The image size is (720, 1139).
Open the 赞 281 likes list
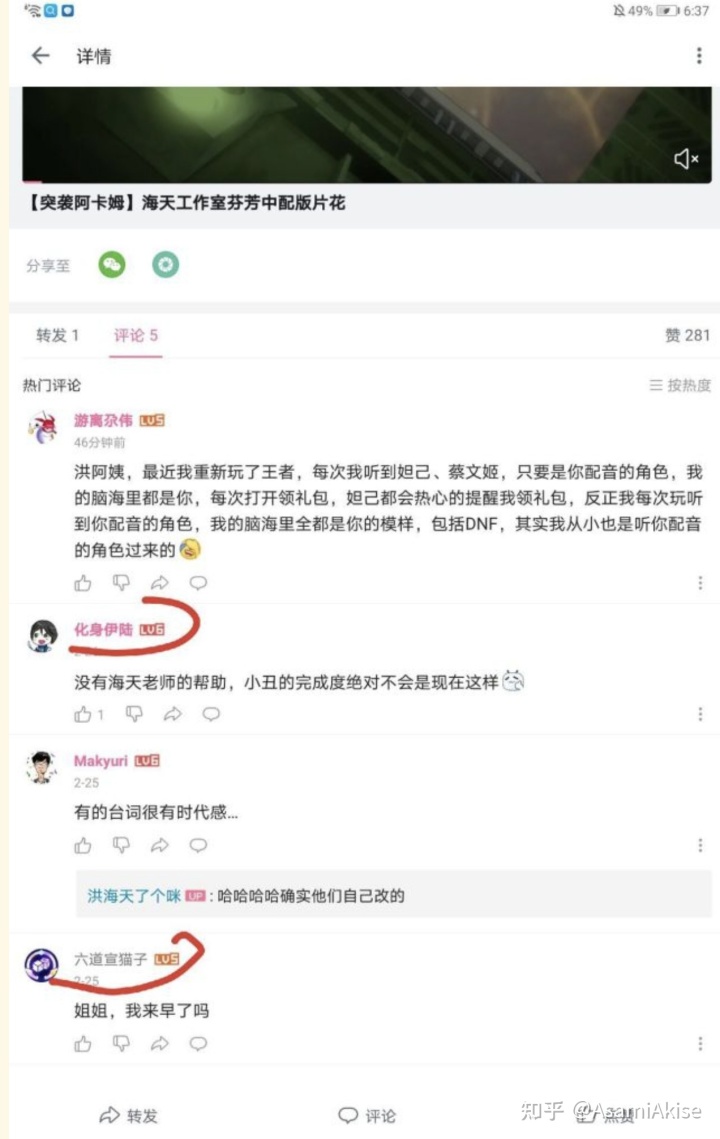coord(687,335)
